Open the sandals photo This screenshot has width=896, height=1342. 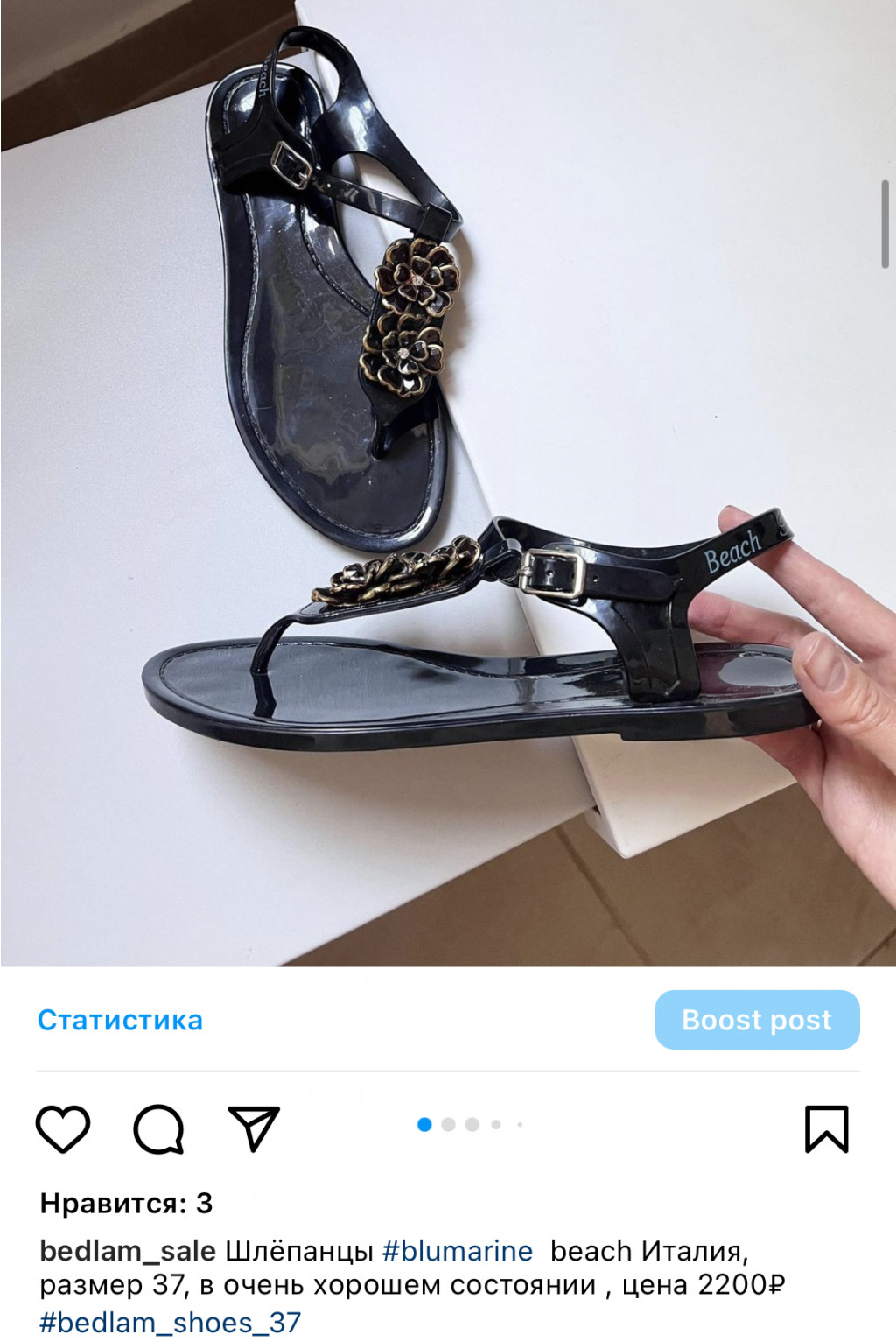tap(448, 483)
